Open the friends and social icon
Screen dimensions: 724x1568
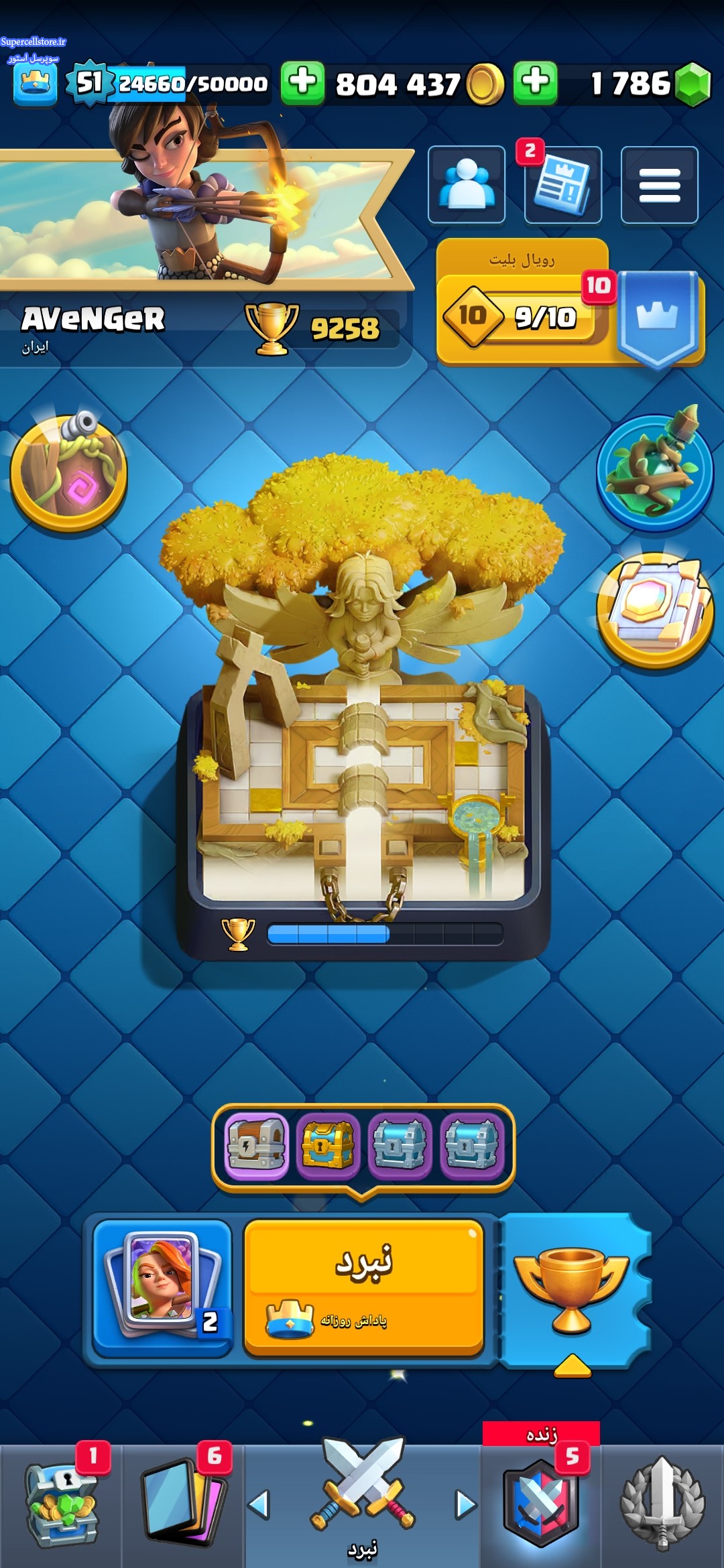467,184
